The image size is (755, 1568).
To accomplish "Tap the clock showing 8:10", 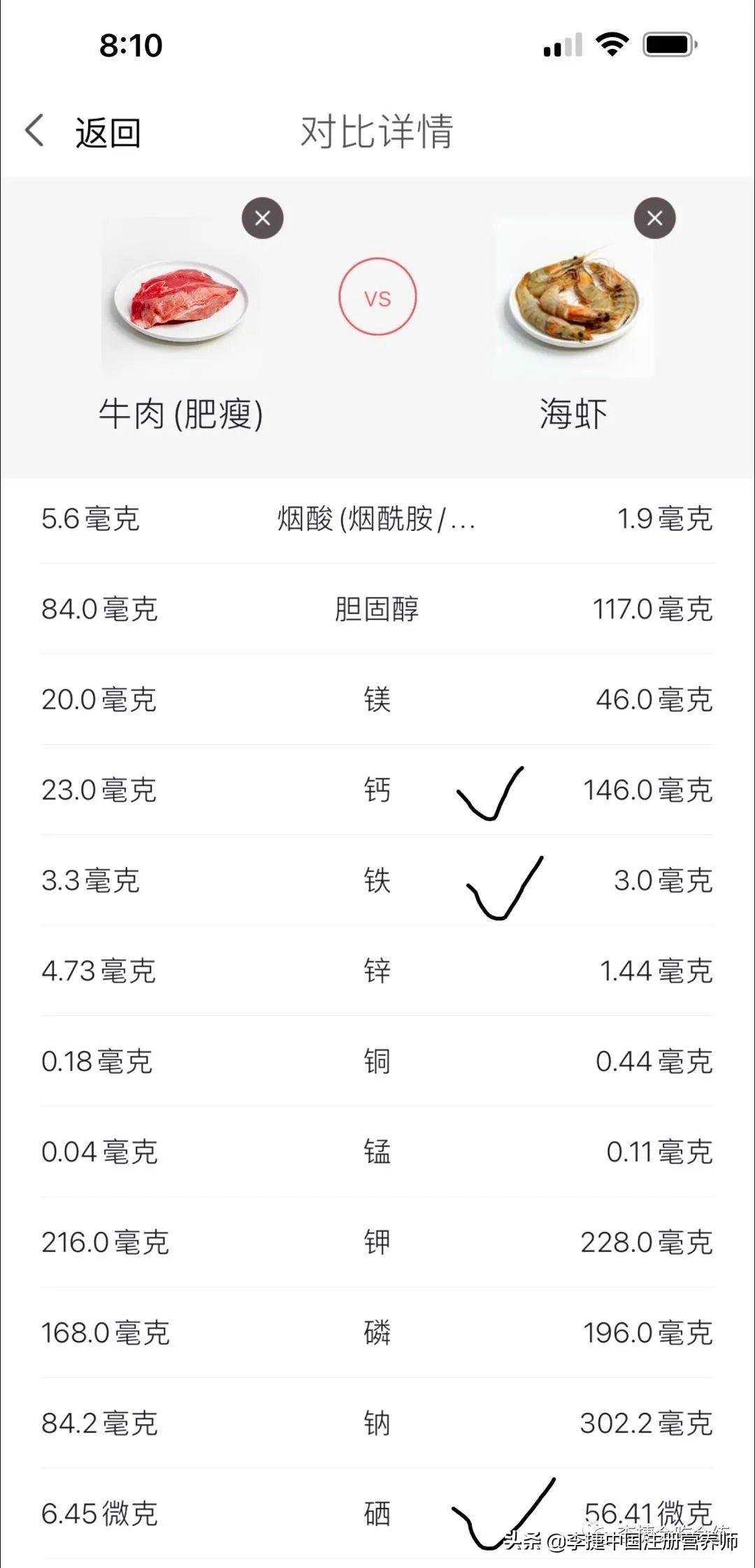I will 129,44.
